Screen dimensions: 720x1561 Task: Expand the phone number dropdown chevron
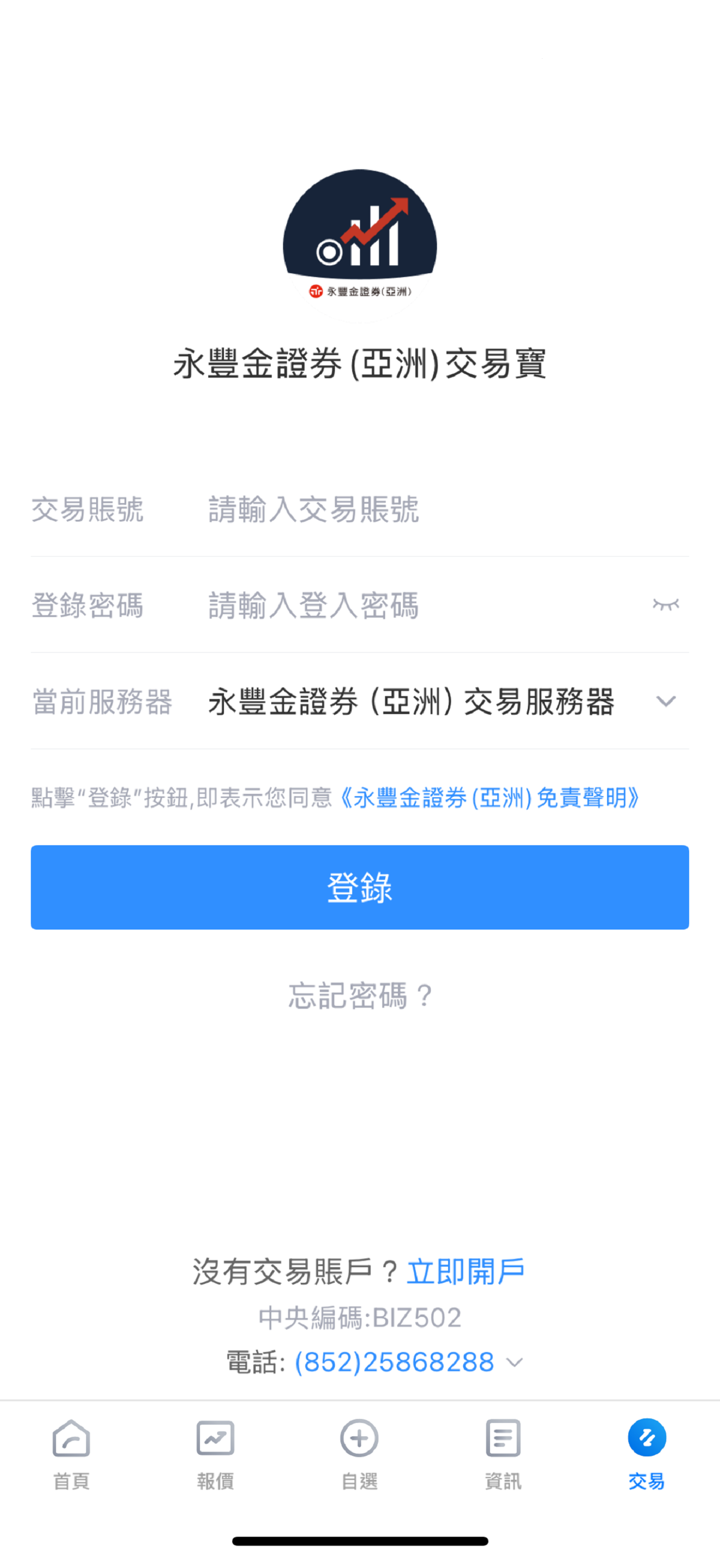(x=513, y=1362)
